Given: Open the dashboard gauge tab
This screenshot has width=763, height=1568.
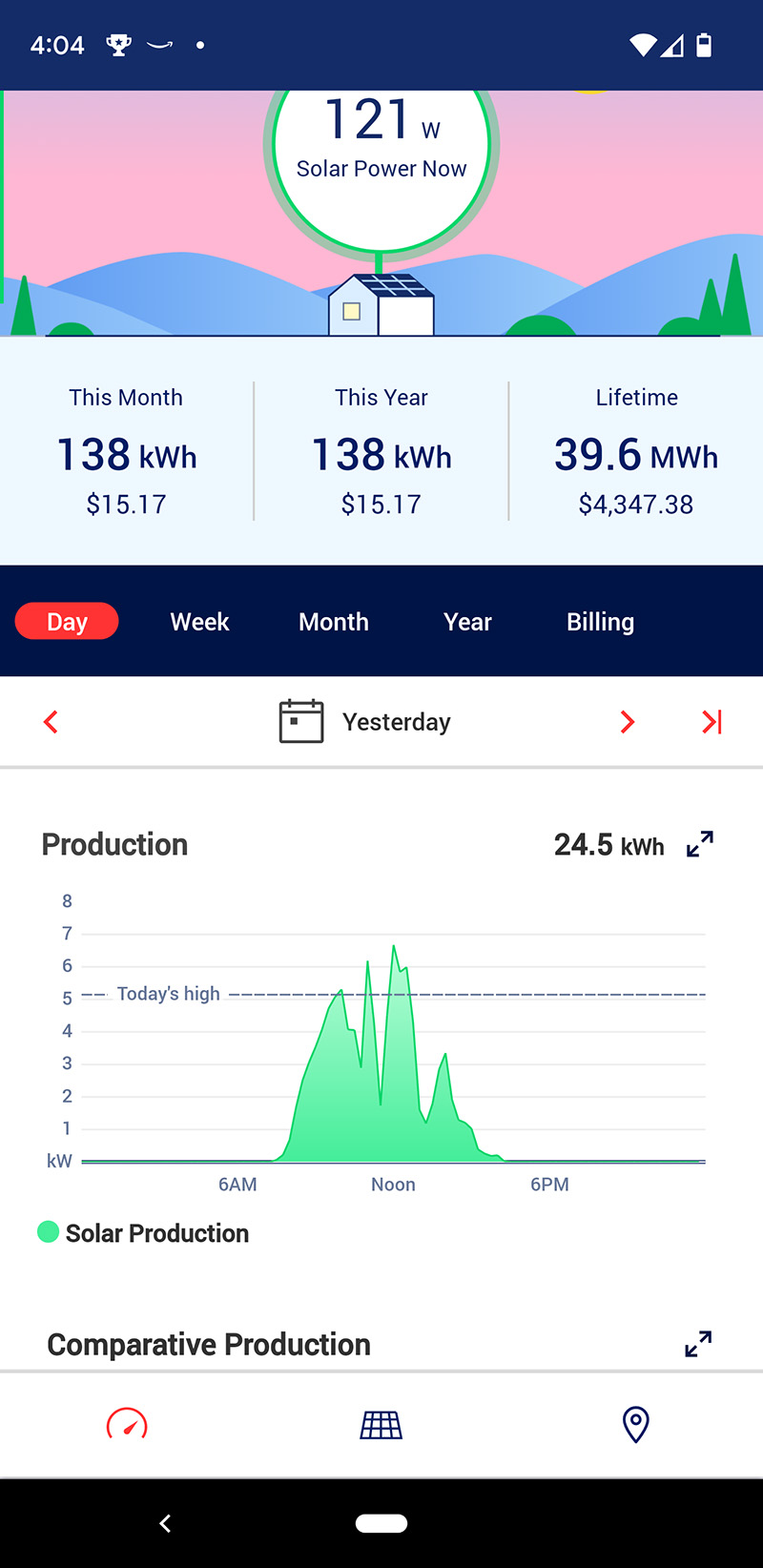Looking at the screenshot, I should click(x=127, y=1425).
